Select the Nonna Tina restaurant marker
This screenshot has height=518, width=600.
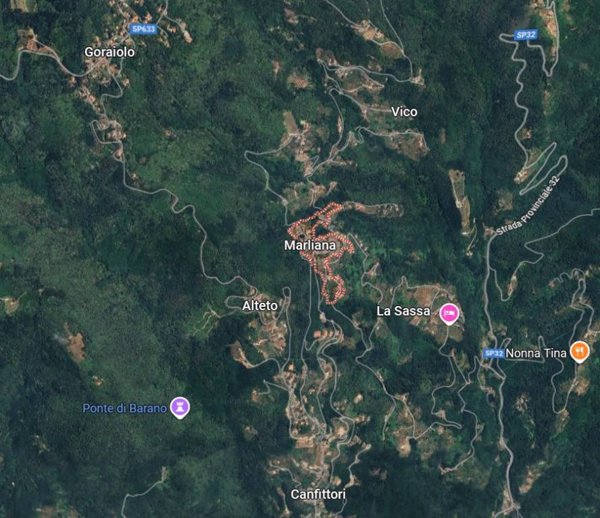coord(580,351)
